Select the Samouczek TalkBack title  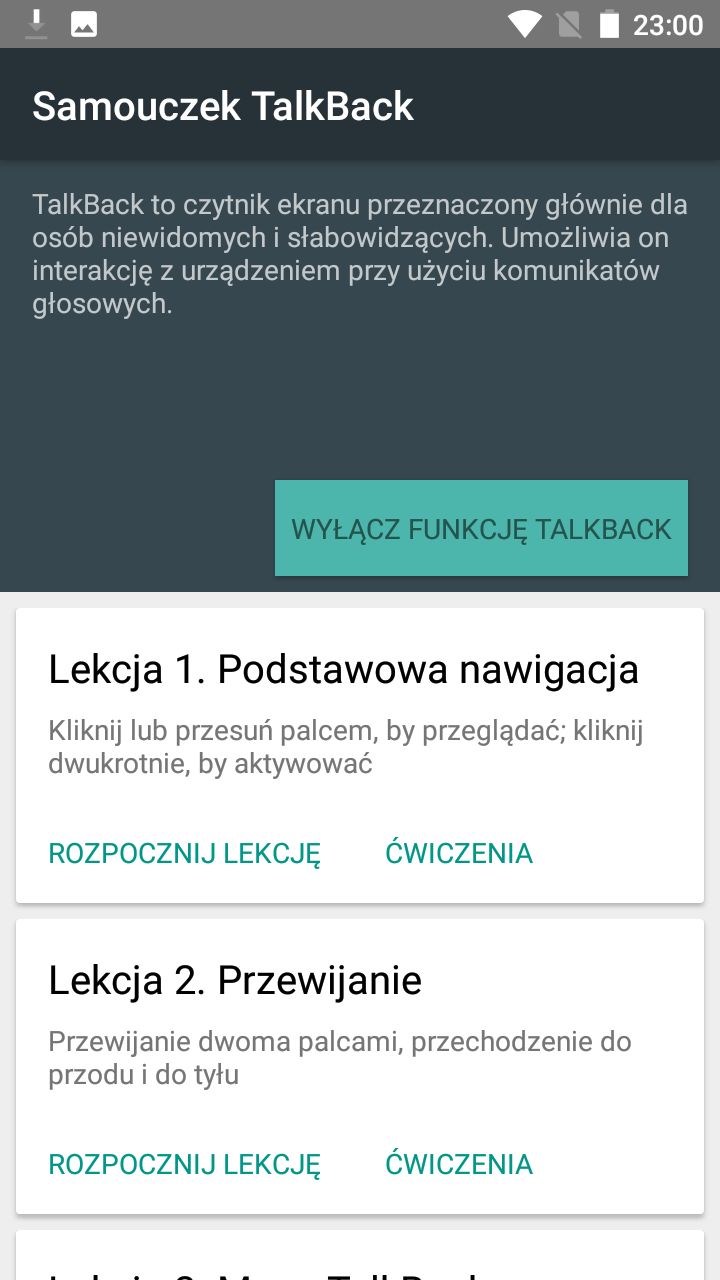(224, 105)
